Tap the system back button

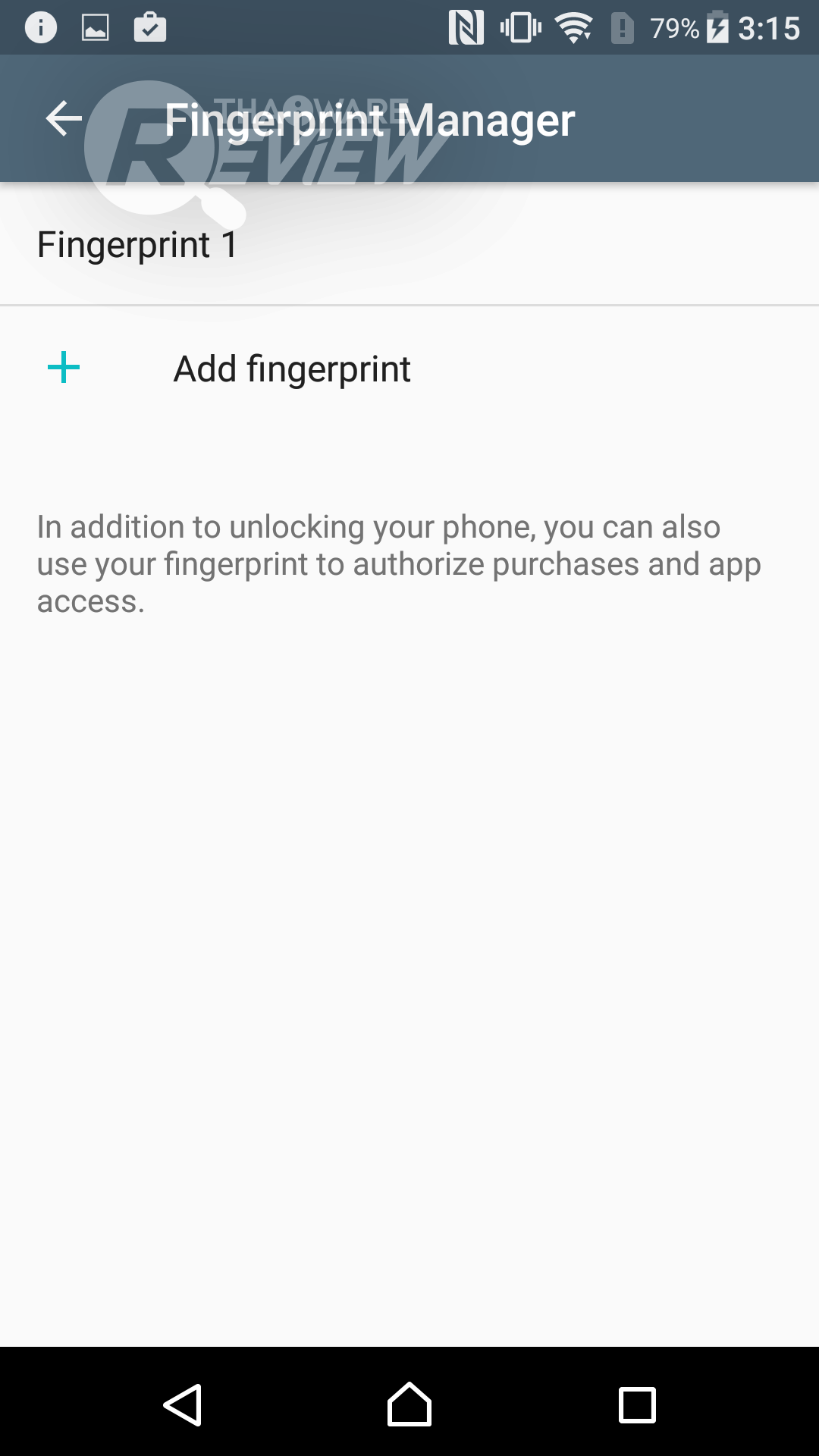point(183,1404)
